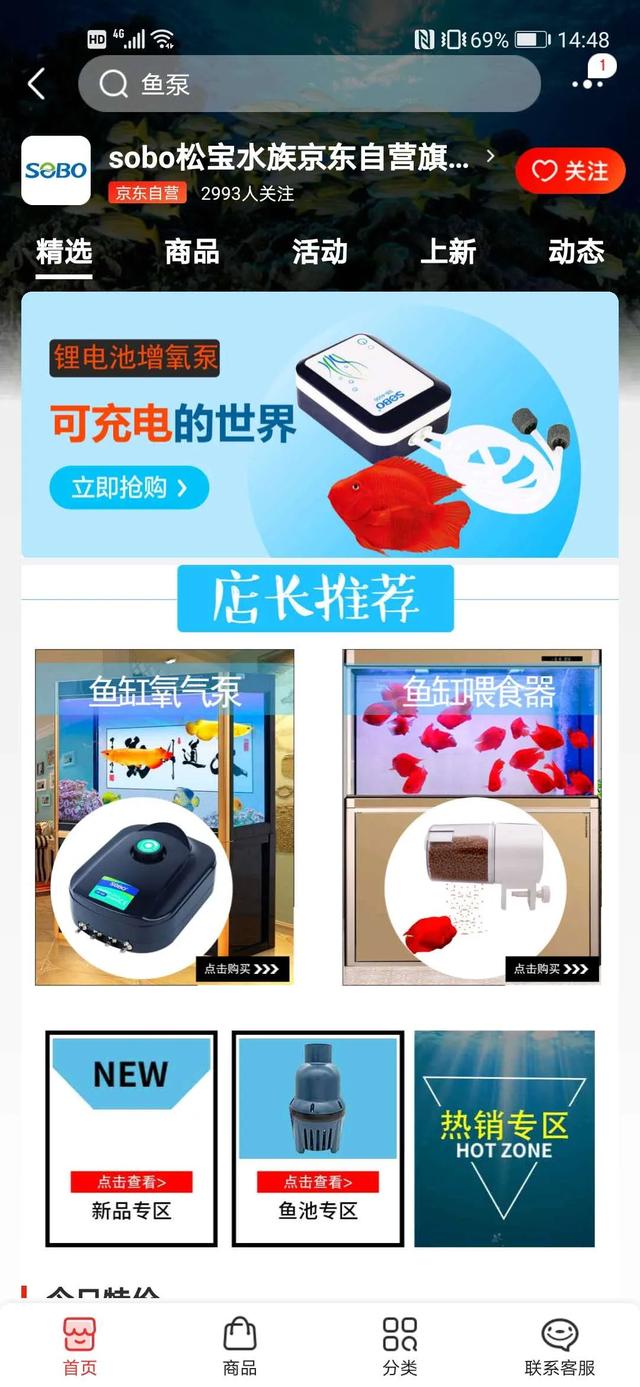Viewport: 640px width, 1387px height.
Task: Open 商品 in bottom navigation
Action: [240, 1346]
